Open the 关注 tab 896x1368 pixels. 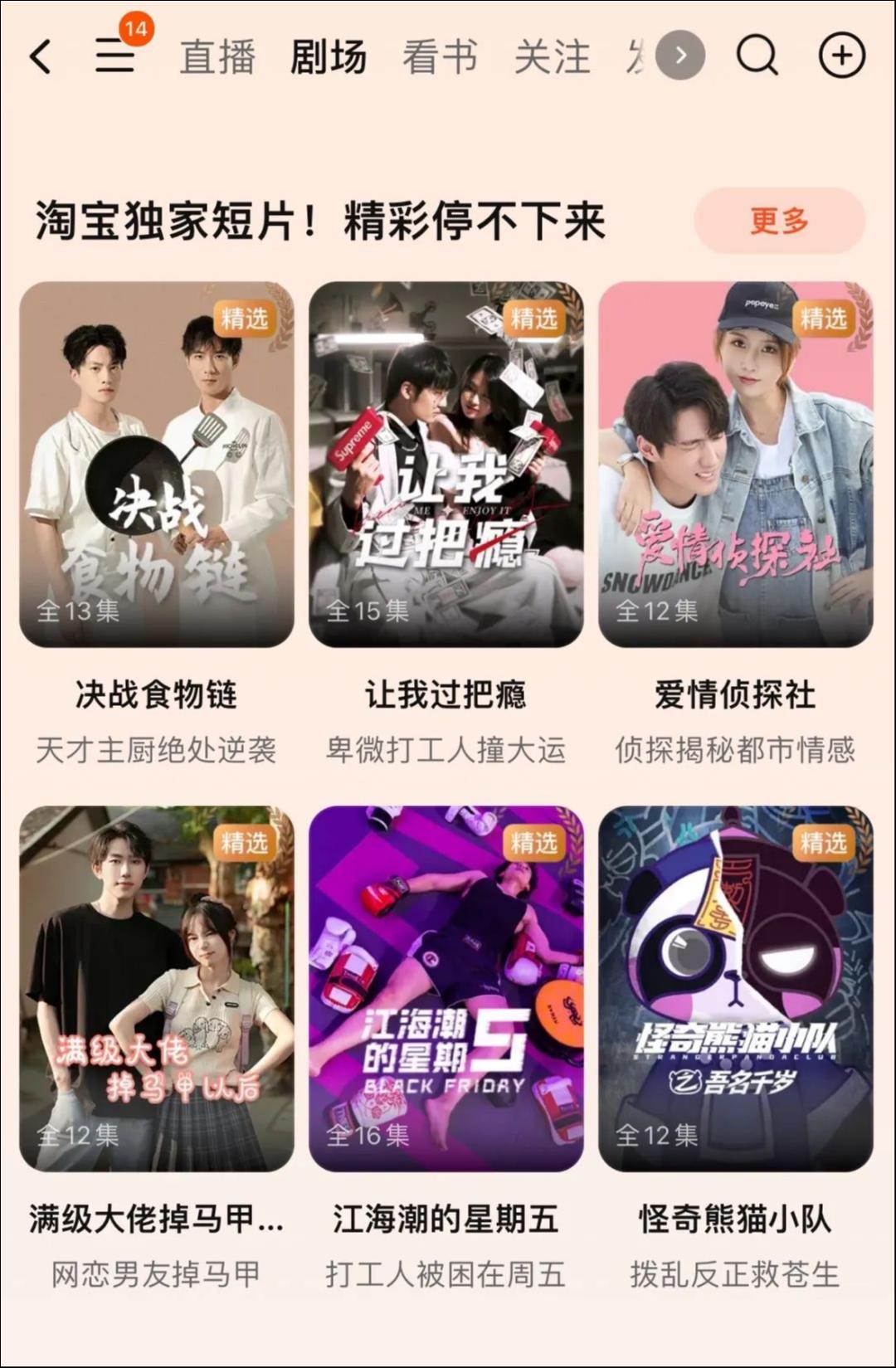click(x=553, y=56)
